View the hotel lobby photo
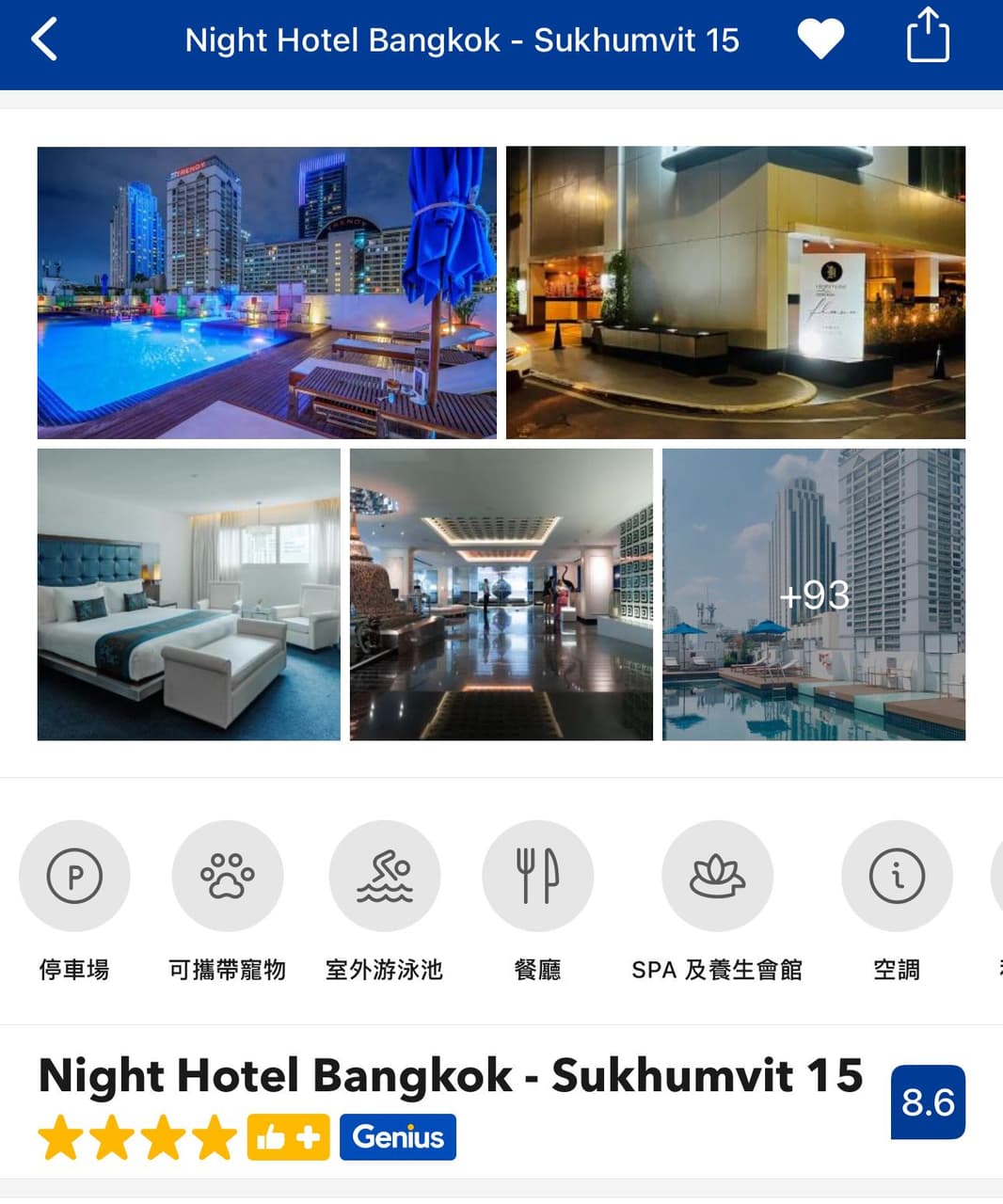Image resolution: width=1003 pixels, height=1204 pixels. click(501, 594)
